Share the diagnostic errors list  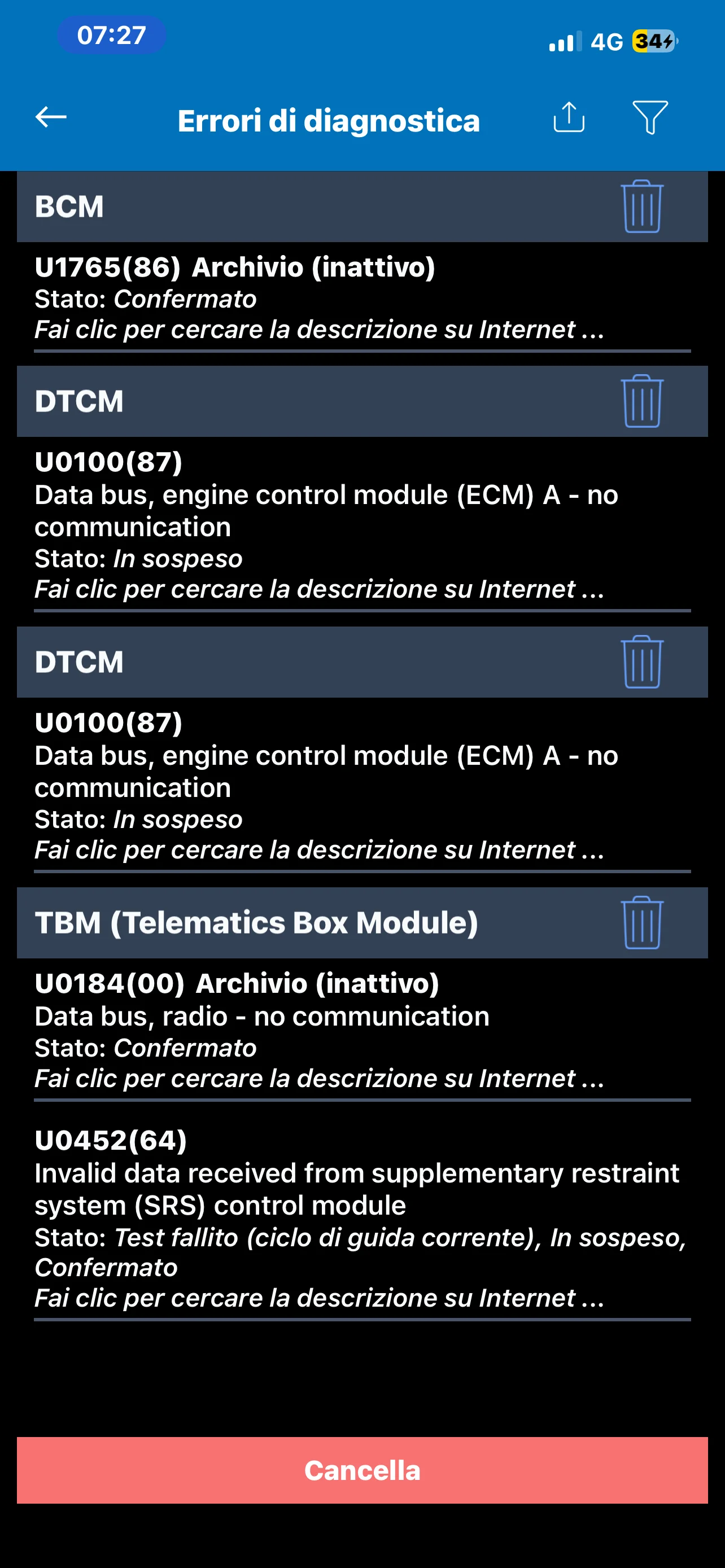[569, 117]
